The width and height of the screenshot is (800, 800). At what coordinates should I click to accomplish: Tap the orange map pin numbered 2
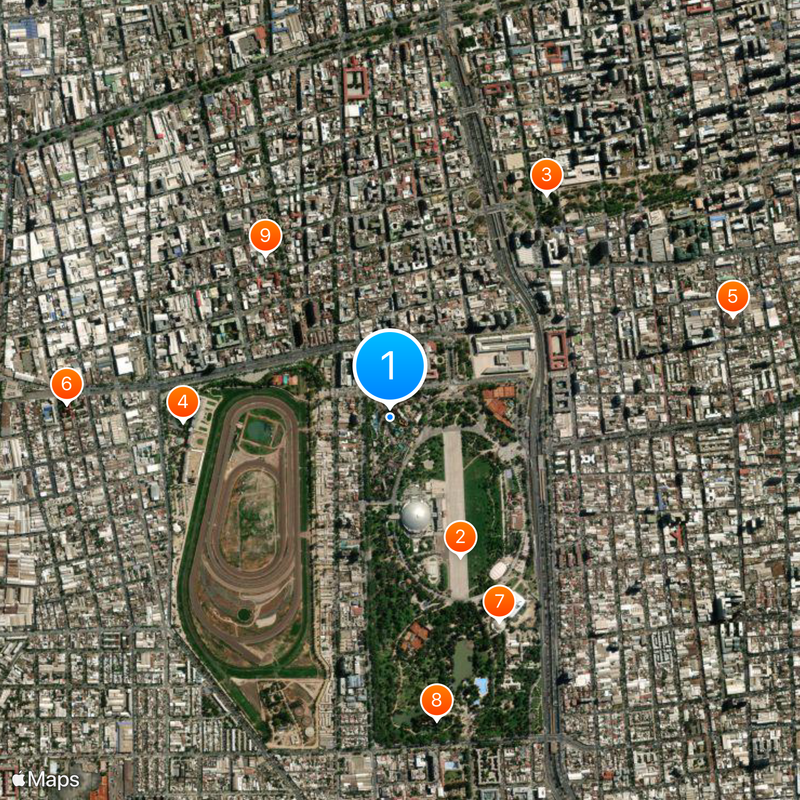[460, 538]
